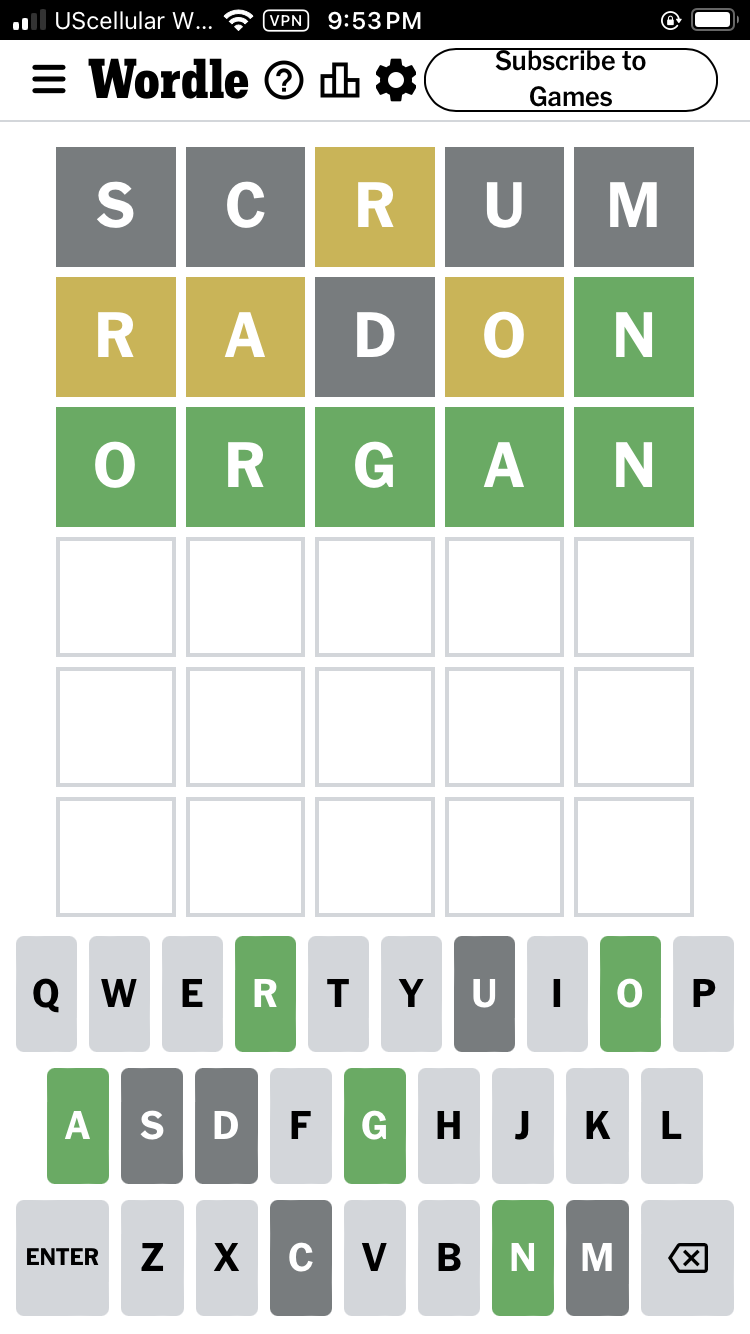The height and width of the screenshot is (1334, 750).
Task: Tap the Subscribe to Games button
Action: [571, 79]
